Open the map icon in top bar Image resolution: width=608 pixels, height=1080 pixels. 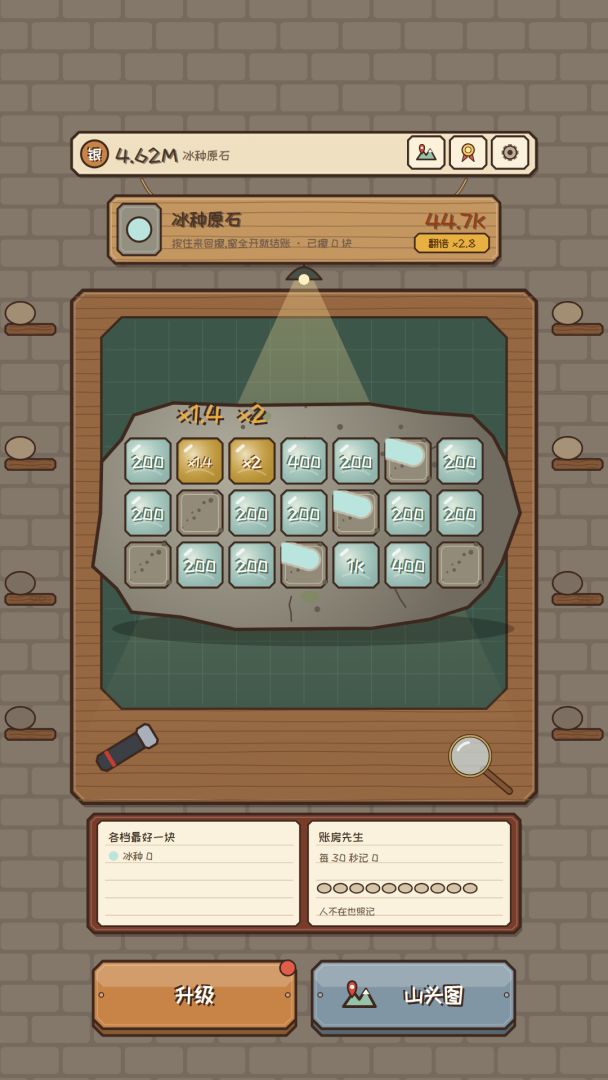point(426,153)
